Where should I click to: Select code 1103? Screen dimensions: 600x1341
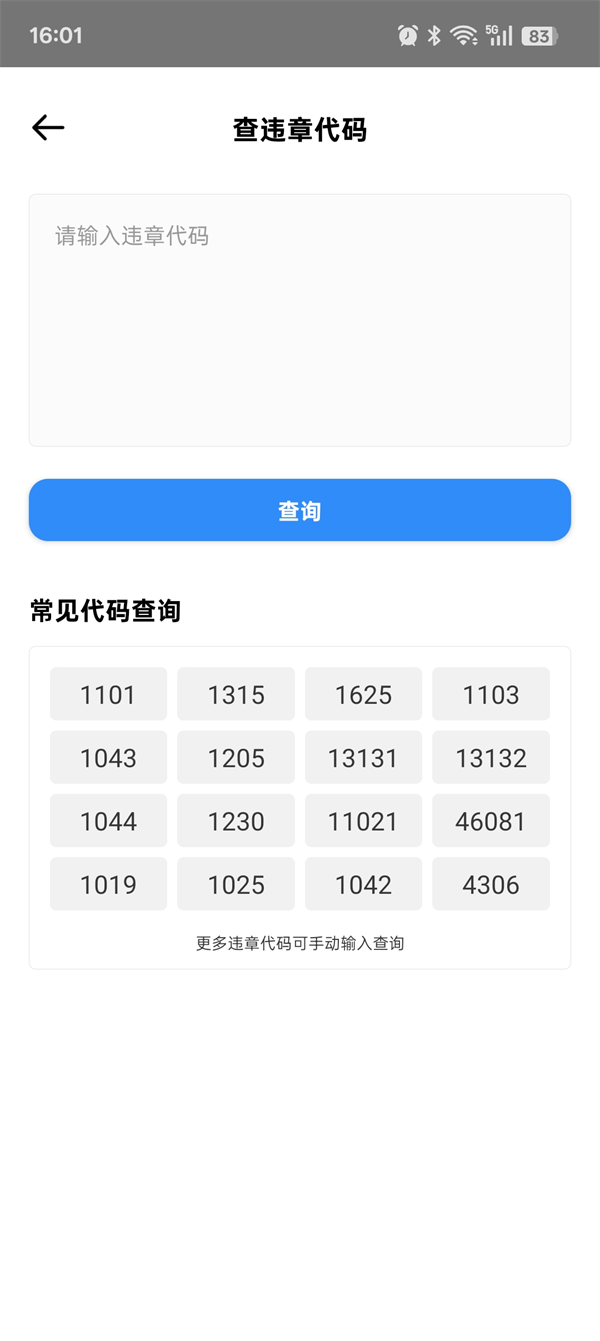coord(491,694)
